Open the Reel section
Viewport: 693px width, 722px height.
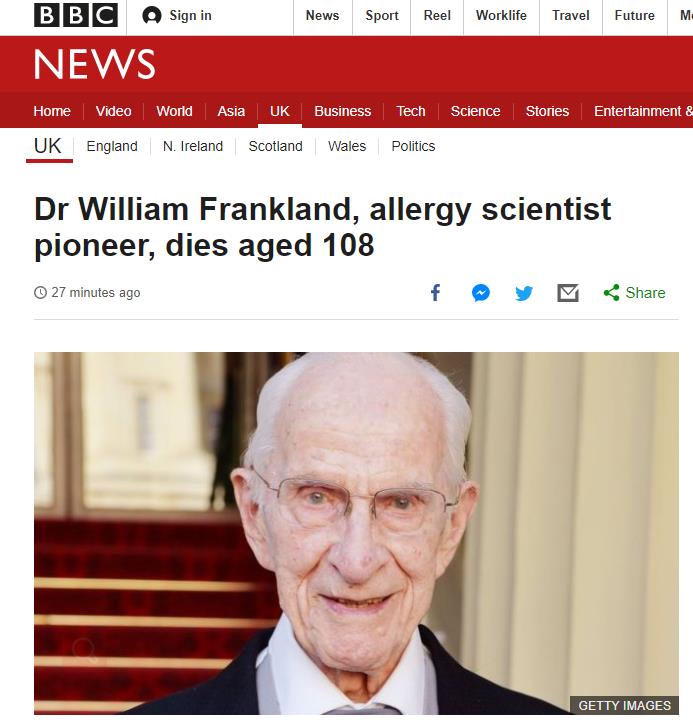(437, 16)
